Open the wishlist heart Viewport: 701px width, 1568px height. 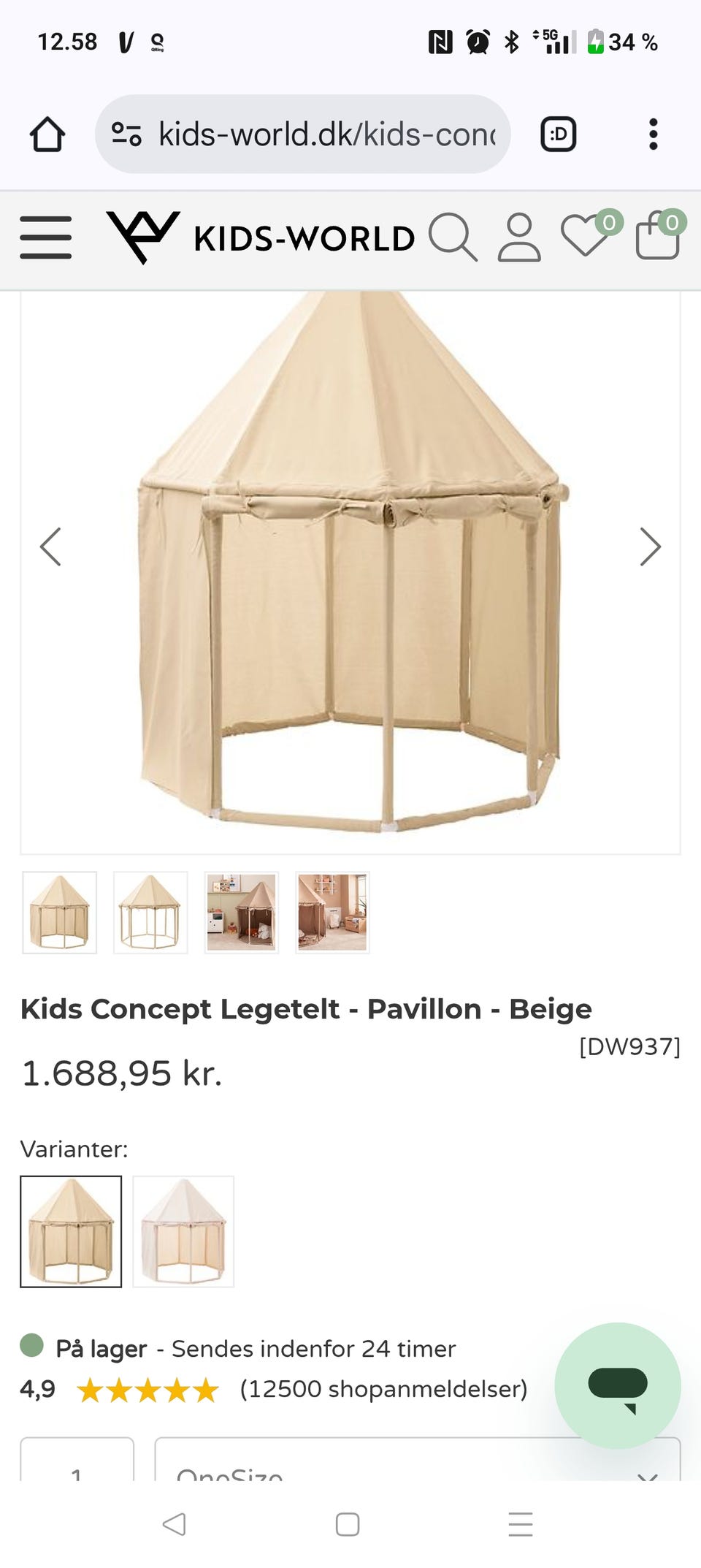click(x=586, y=236)
